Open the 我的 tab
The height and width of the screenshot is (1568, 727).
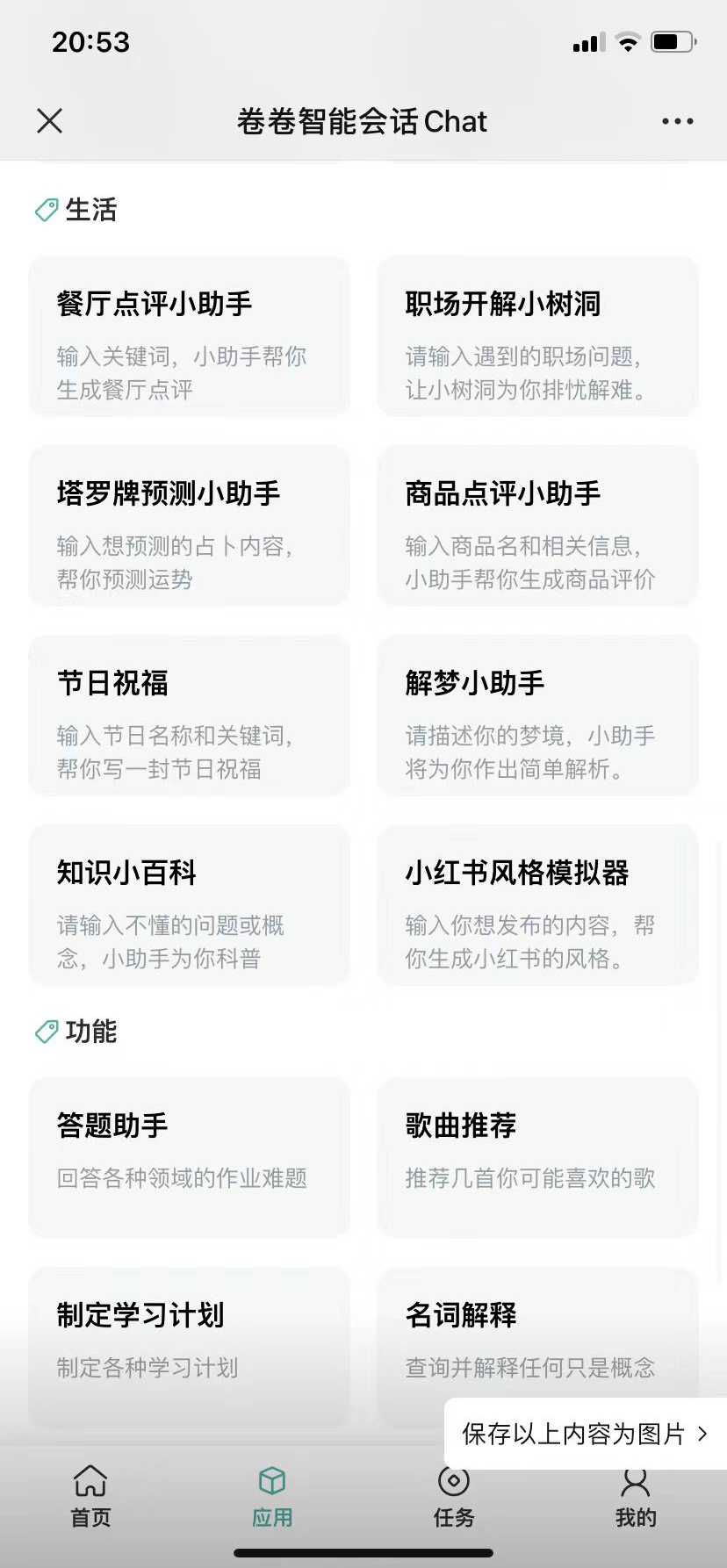(636, 1497)
